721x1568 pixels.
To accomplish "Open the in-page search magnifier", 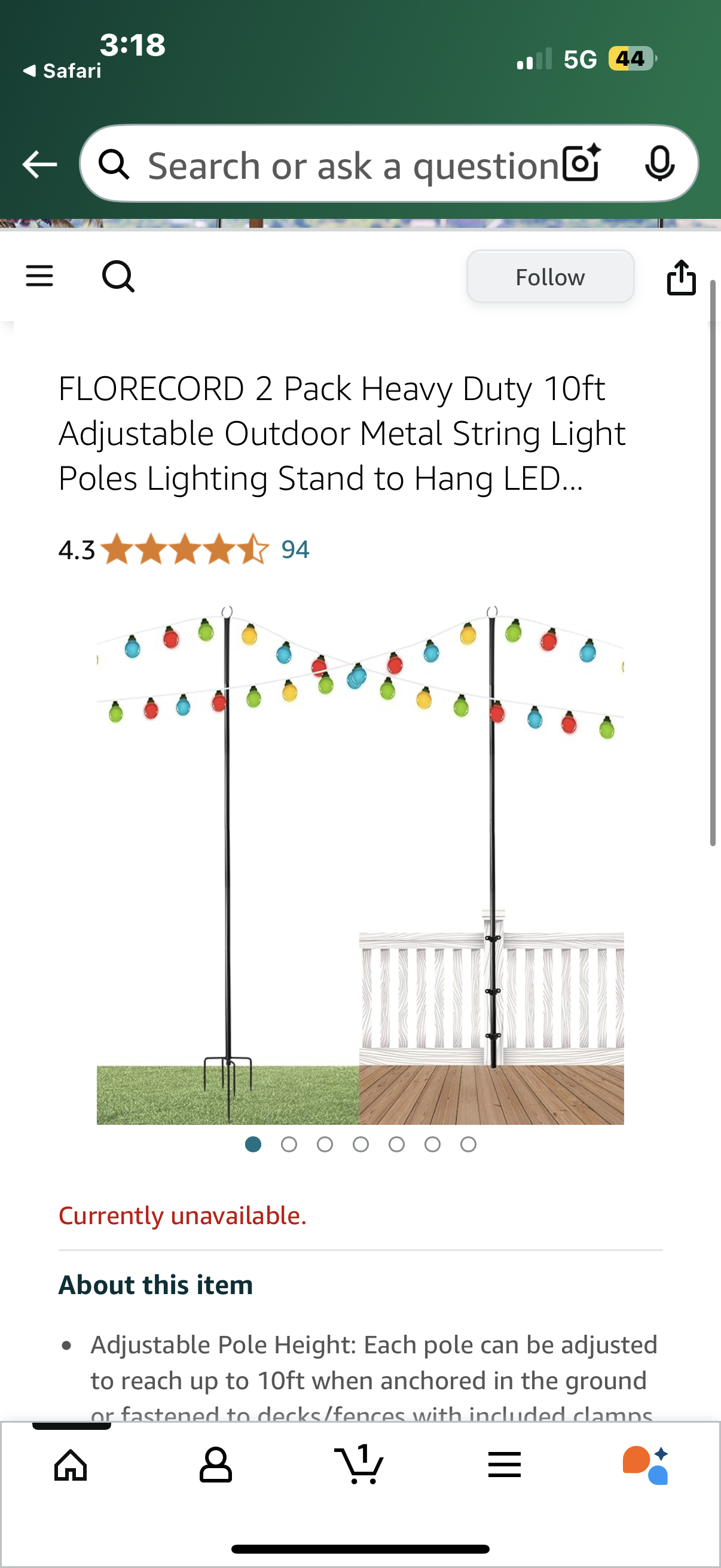I will (119, 276).
